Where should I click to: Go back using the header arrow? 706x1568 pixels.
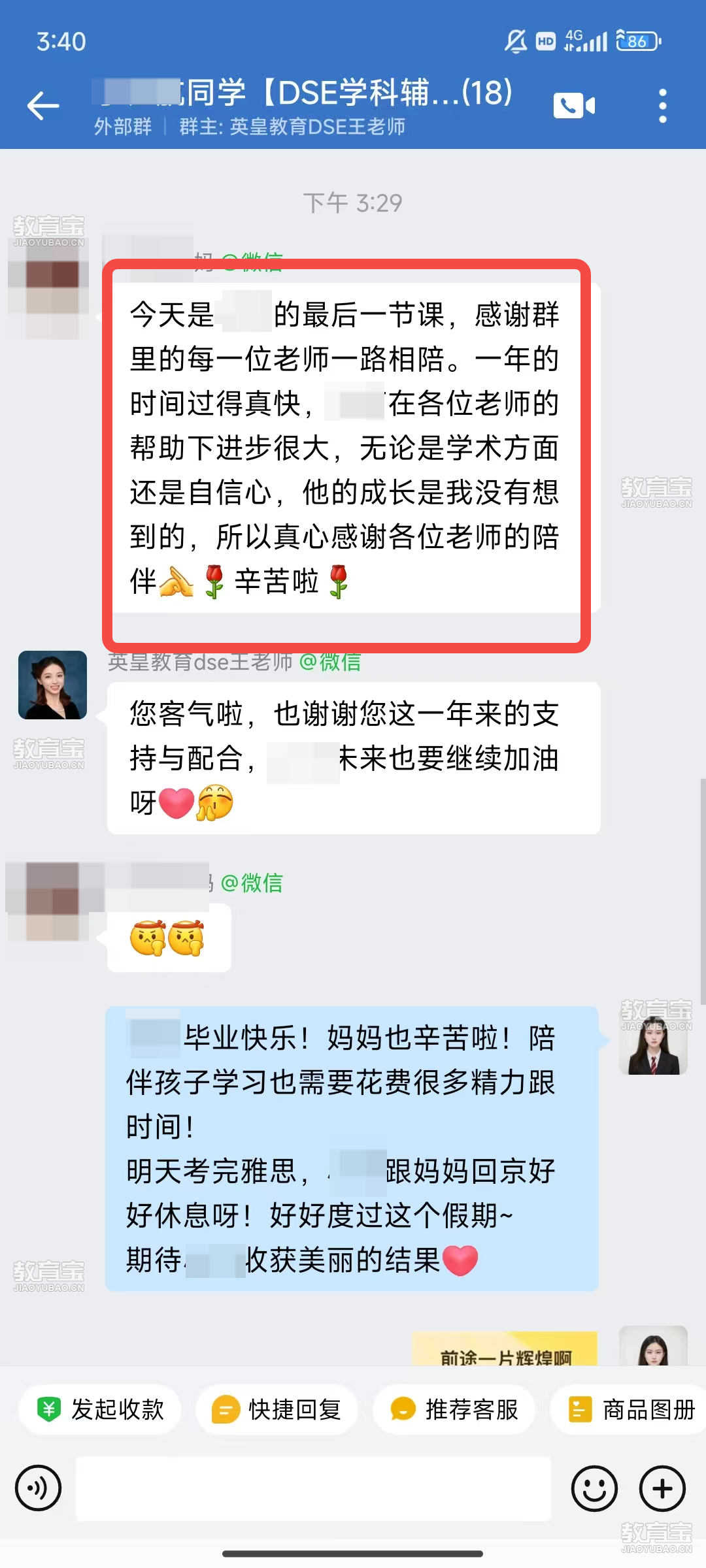(x=43, y=106)
